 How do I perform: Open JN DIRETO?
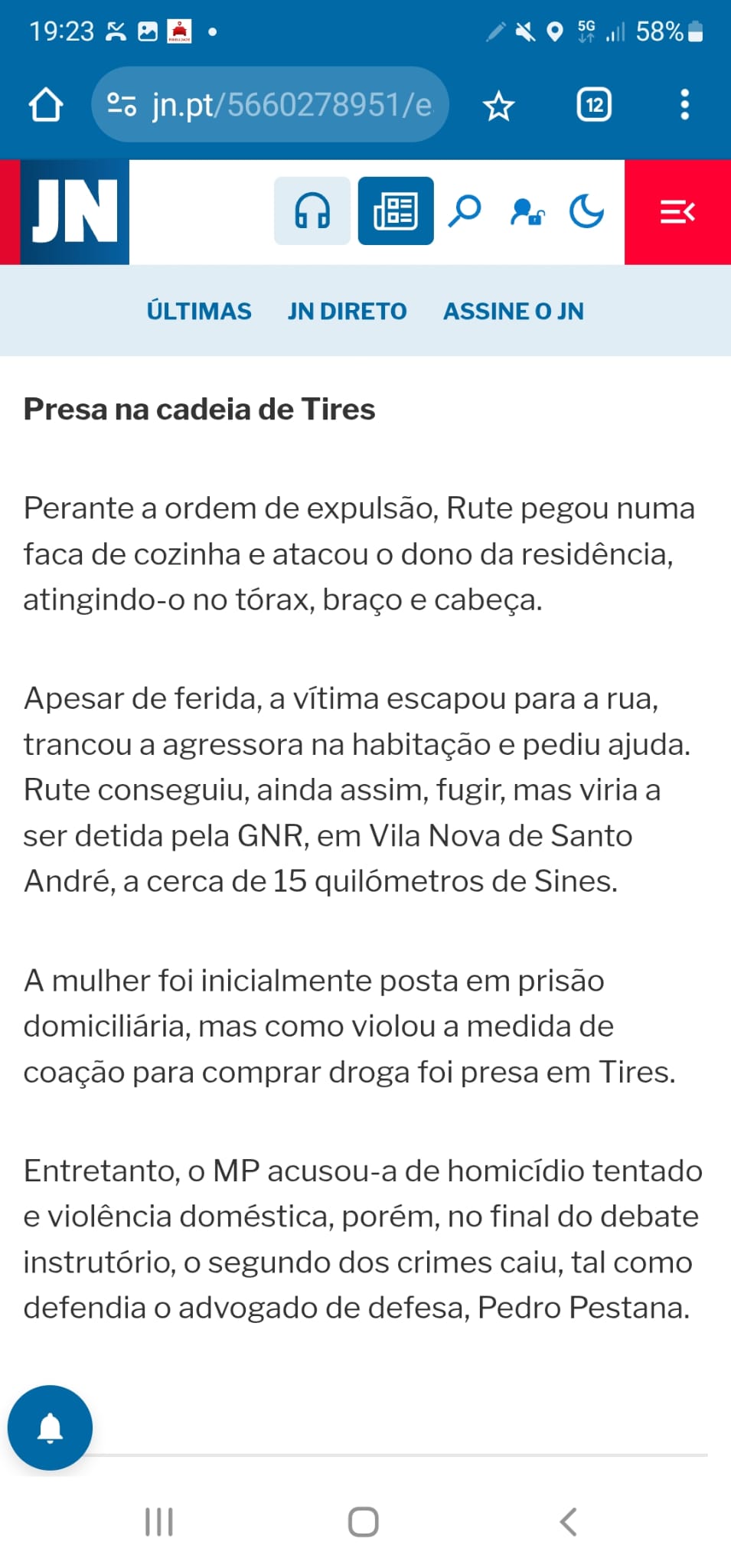(347, 311)
